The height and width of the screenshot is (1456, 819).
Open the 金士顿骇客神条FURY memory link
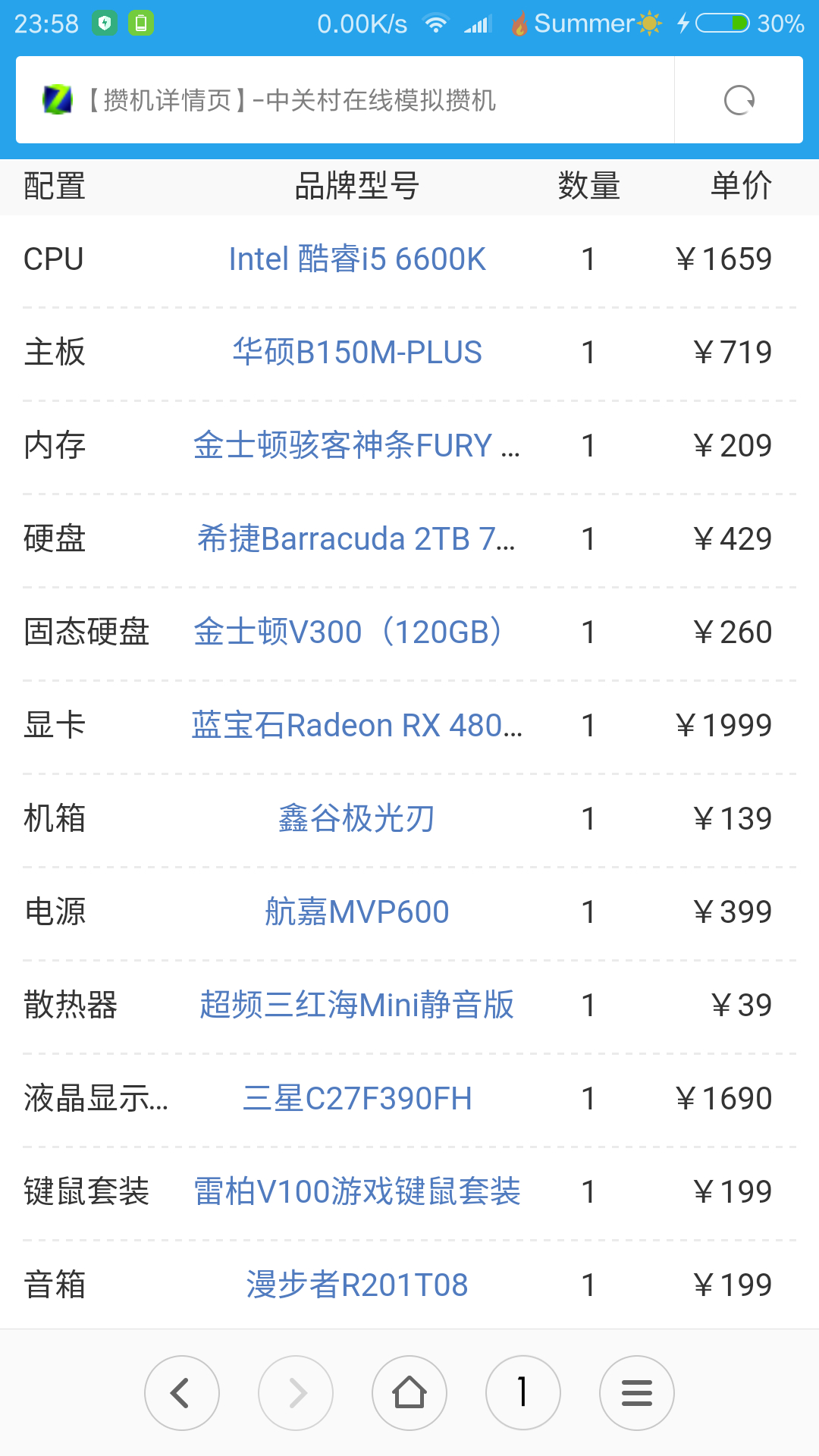click(x=357, y=446)
